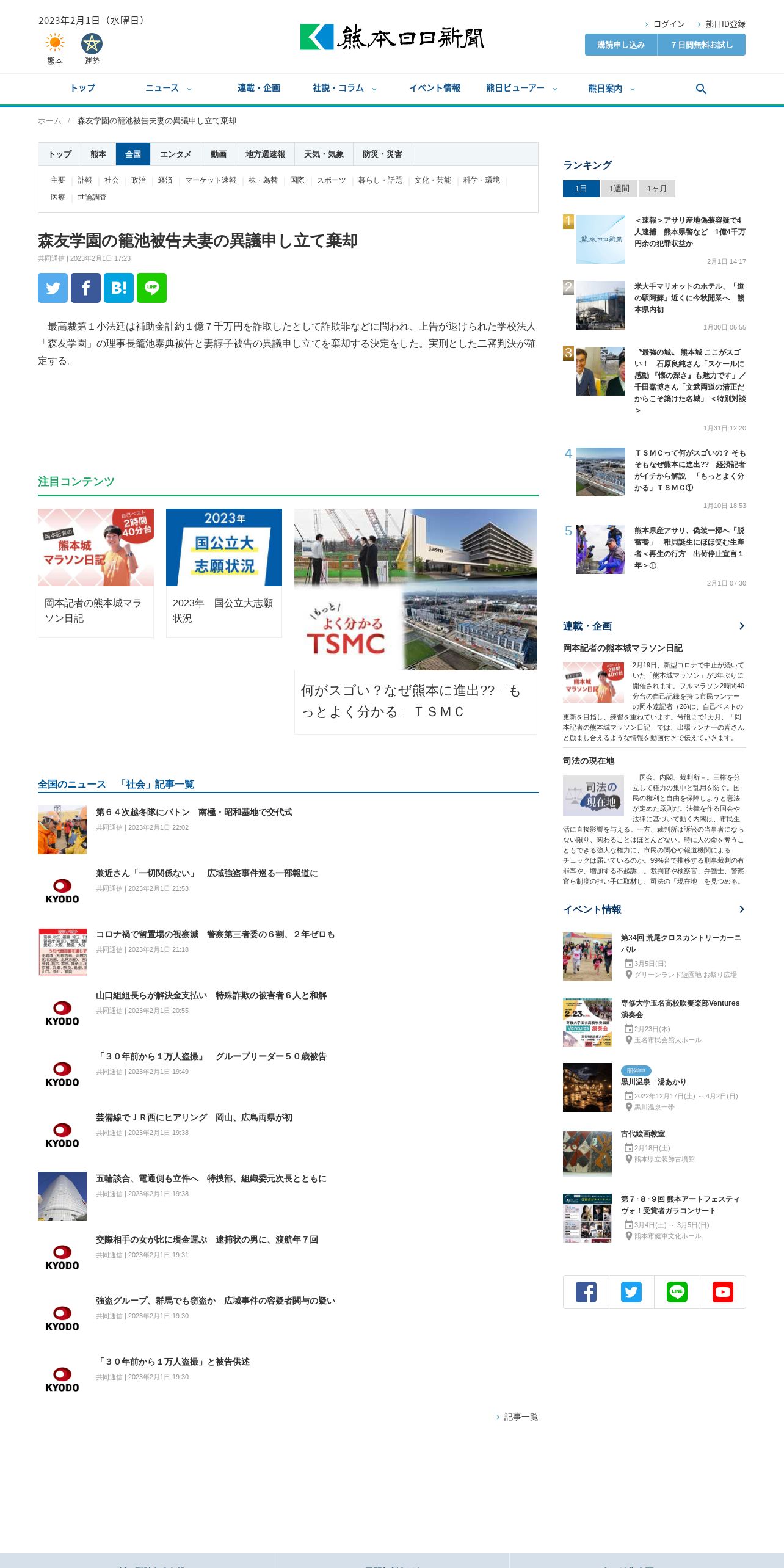Bookmark article with Hatena B! button
This screenshot has width=784, height=1568.
click(x=118, y=288)
